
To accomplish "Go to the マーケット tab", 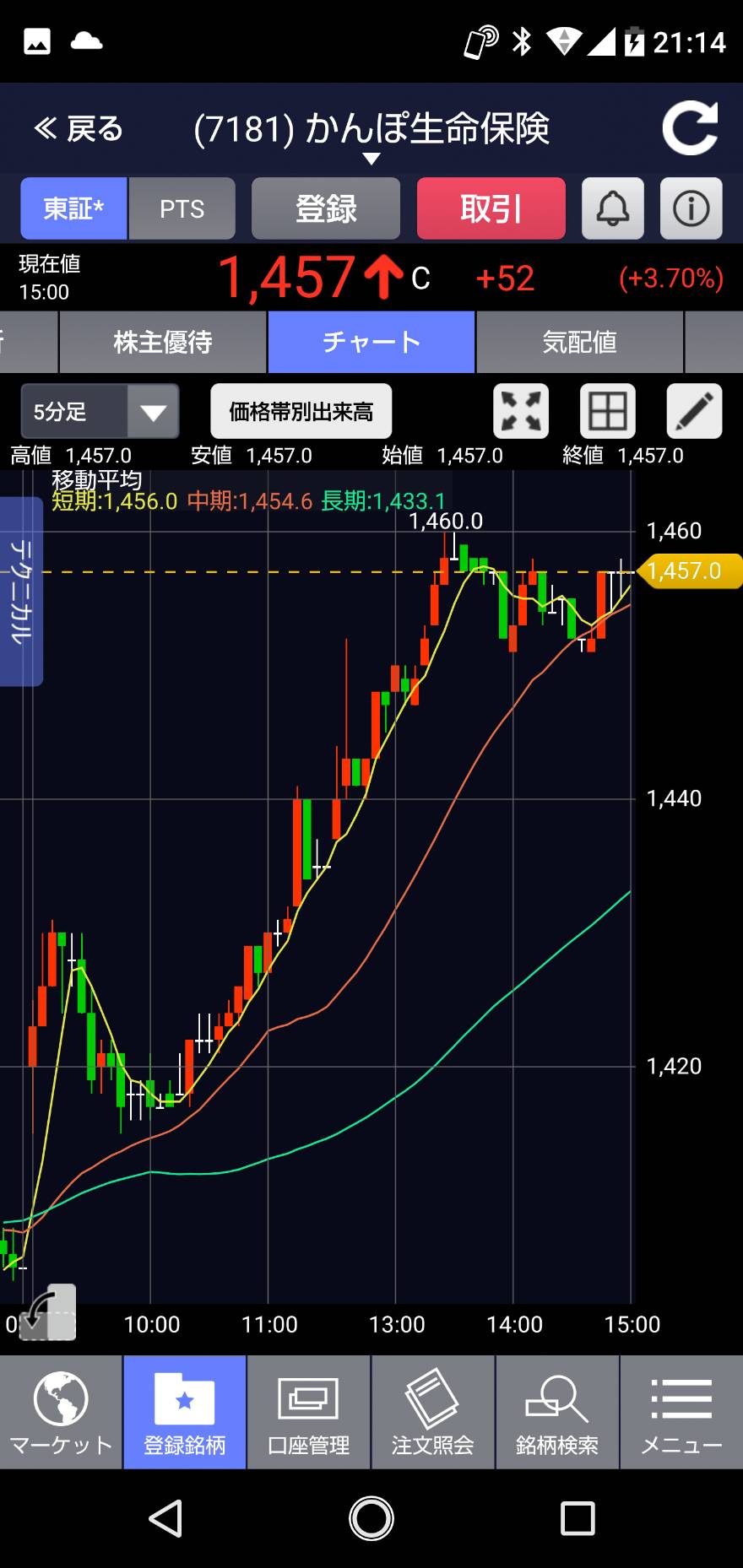I will (x=61, y=1412).
